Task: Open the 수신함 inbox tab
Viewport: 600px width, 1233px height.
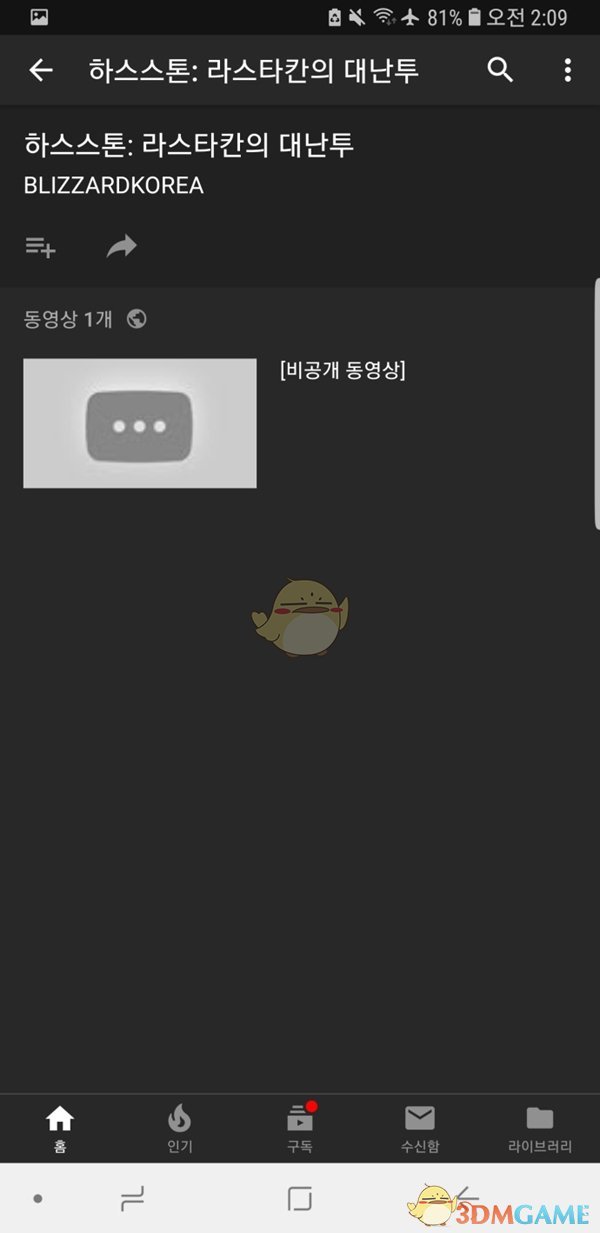Action: point(419,1128)
